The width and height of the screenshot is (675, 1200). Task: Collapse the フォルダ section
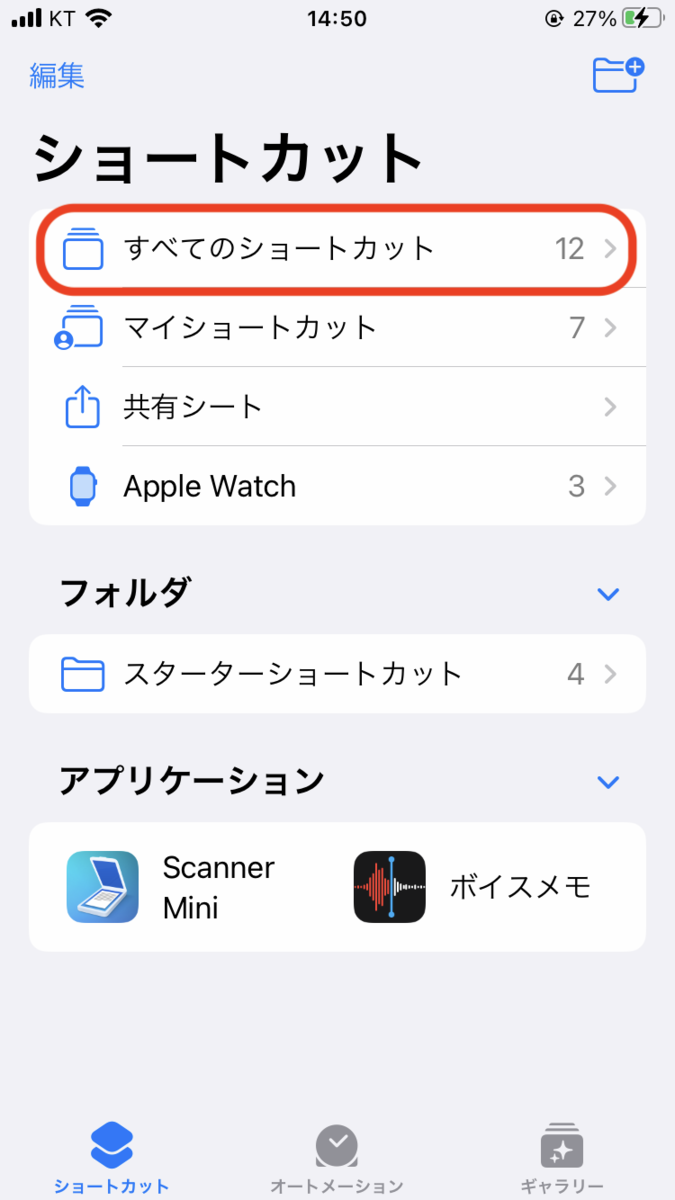click(x=607, y=594)
